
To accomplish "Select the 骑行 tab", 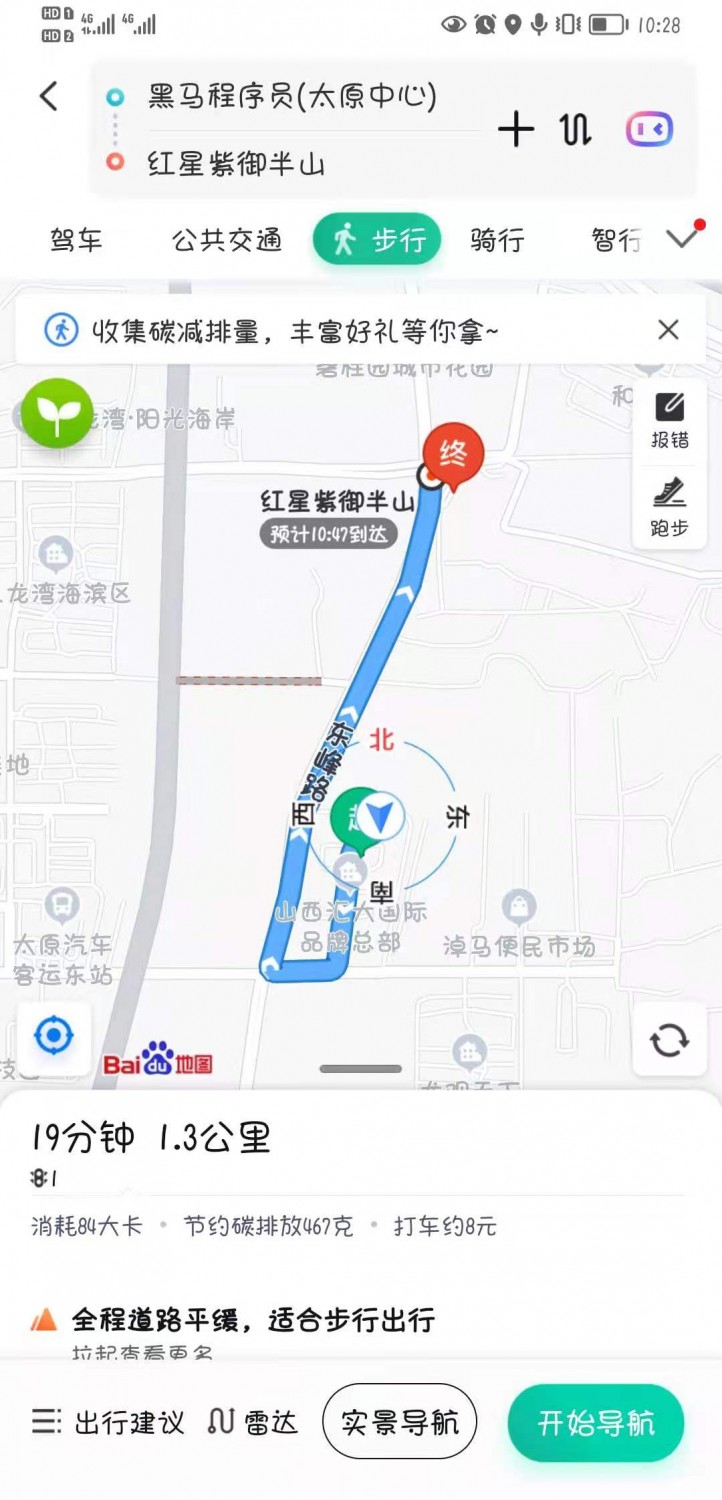I will tap(497, 240).
